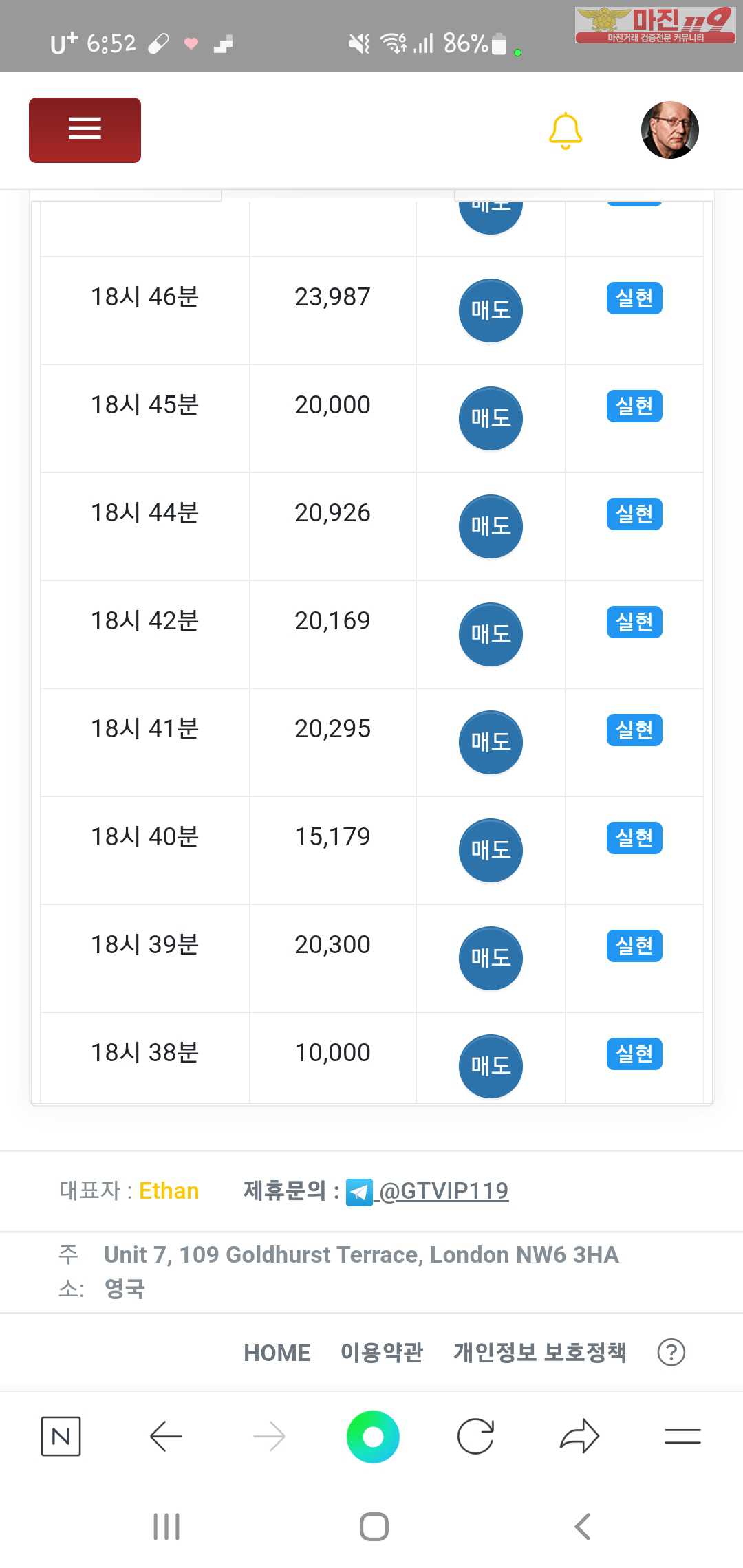The image size is (743, 1568).
Task: Open the 개인정보 보호정책 link
Action: coord(539,1353)
